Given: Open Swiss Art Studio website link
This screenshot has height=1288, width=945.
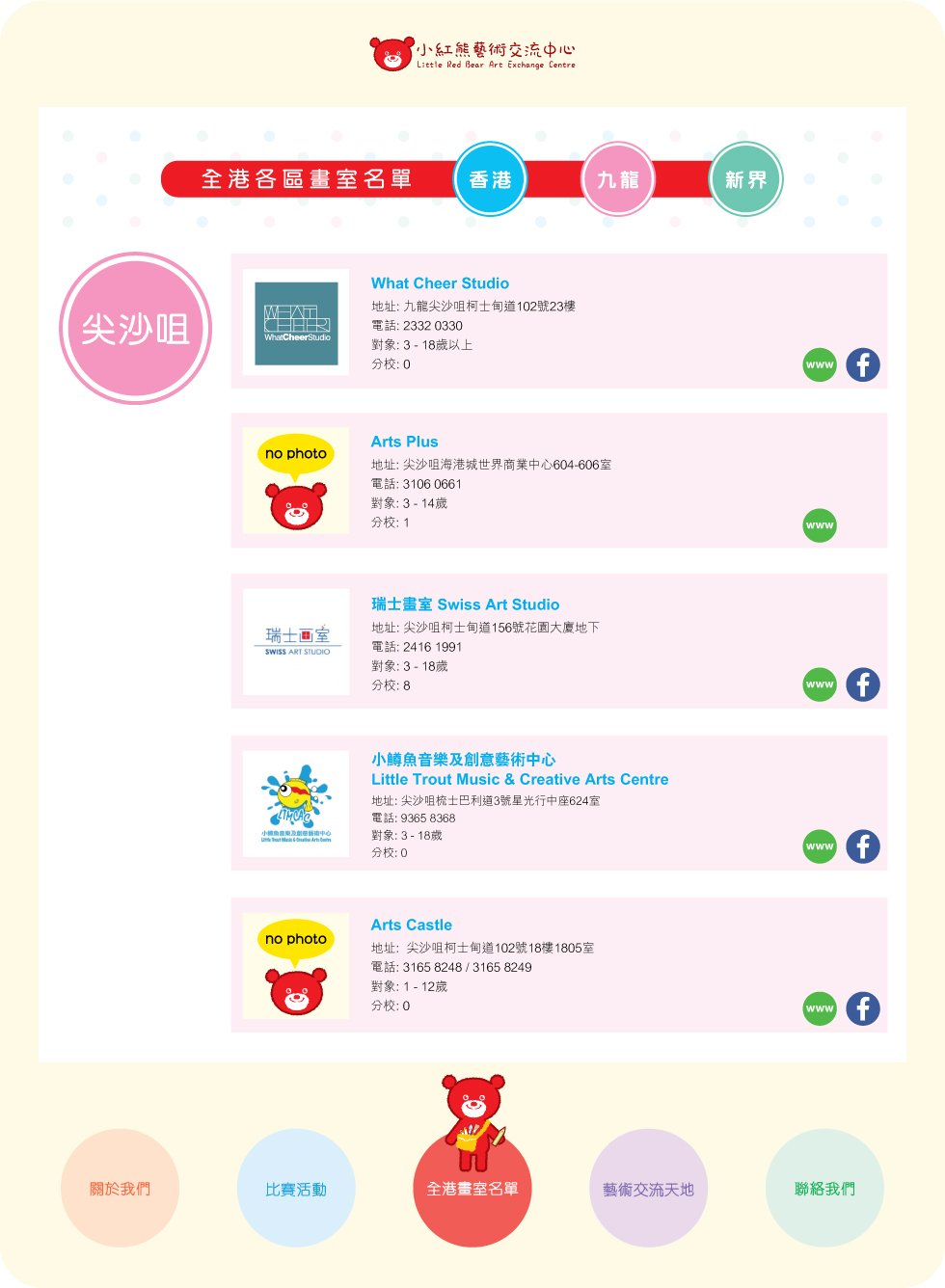Looking at the screenshot, I should point(820,684).
